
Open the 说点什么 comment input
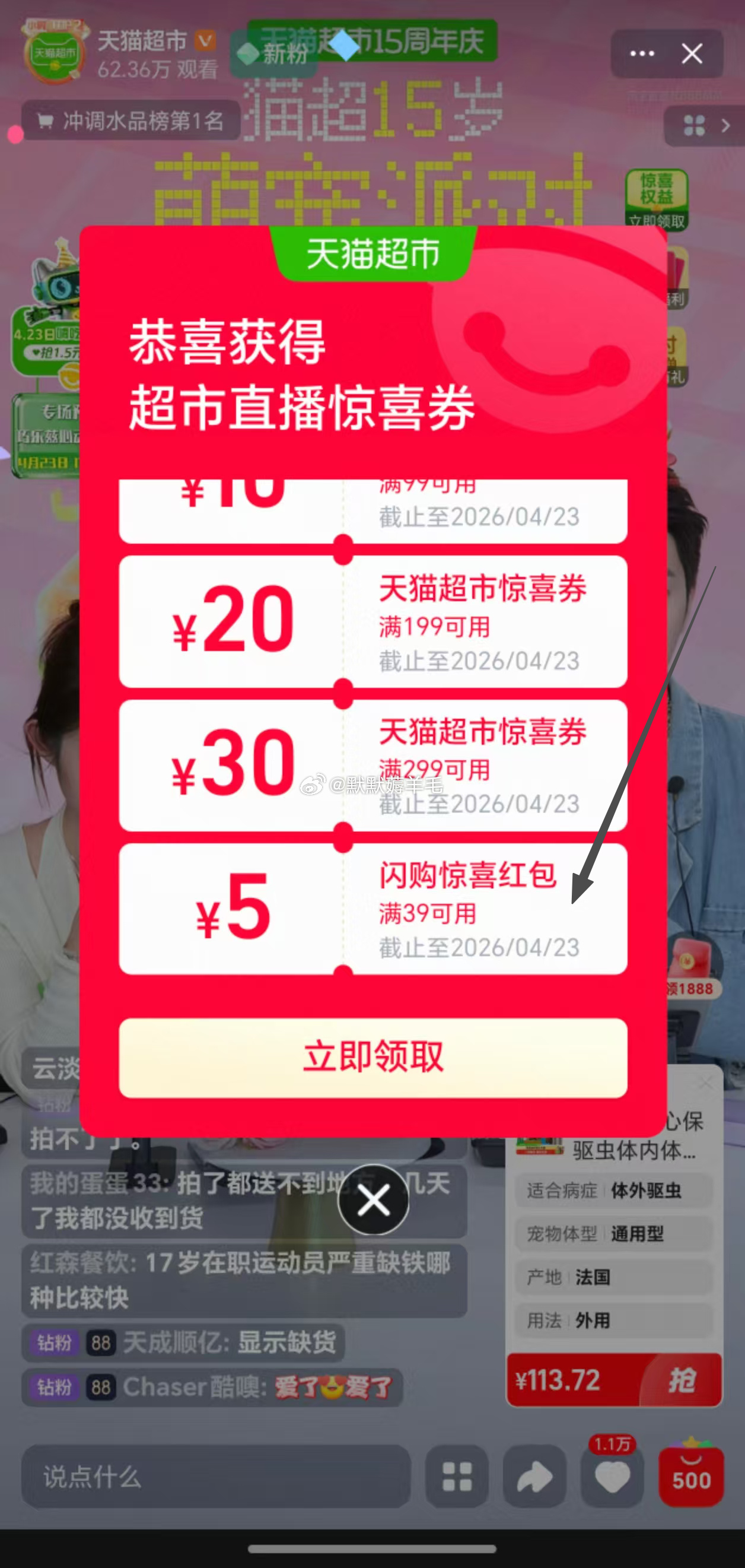[x=216, y=1477]
